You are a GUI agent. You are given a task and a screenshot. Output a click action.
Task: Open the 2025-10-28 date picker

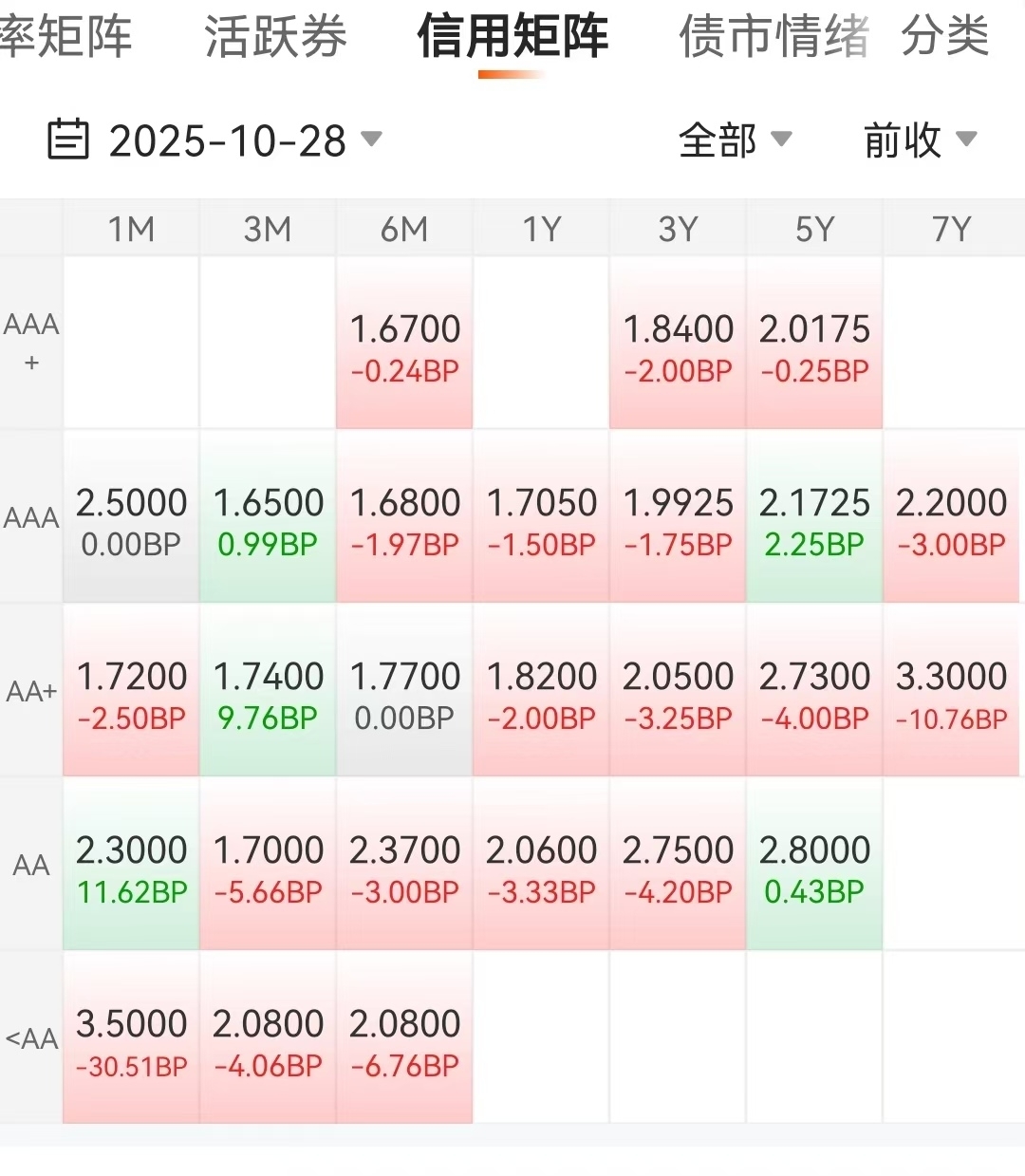pyautogui.click(x=215, y=140)
